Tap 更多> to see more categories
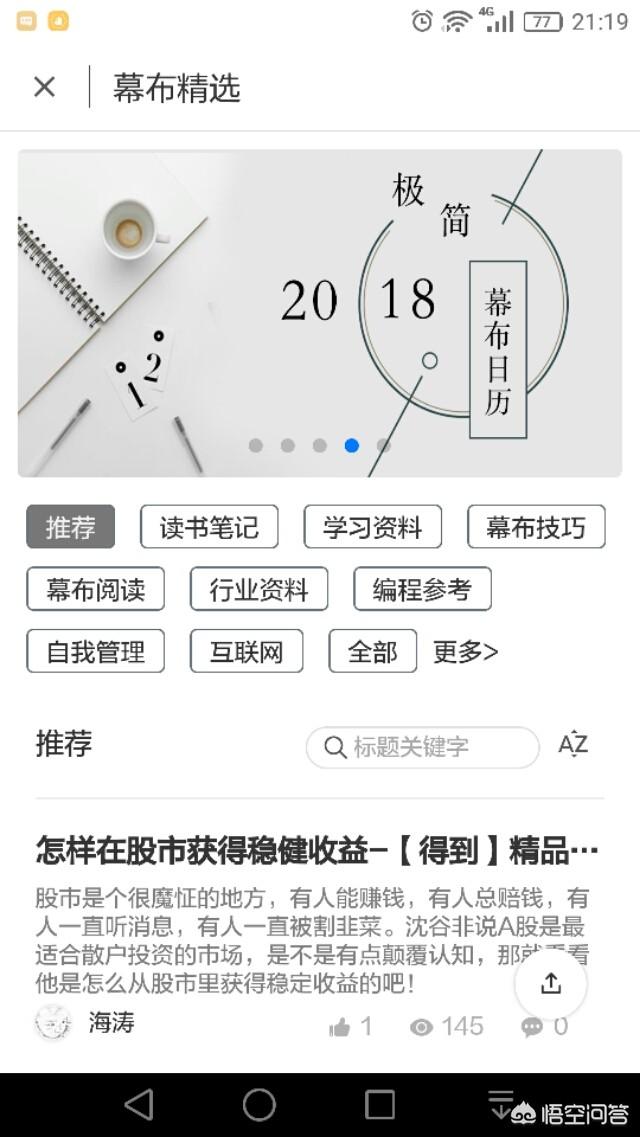640x1137 pixels. [x=465, y=652]
